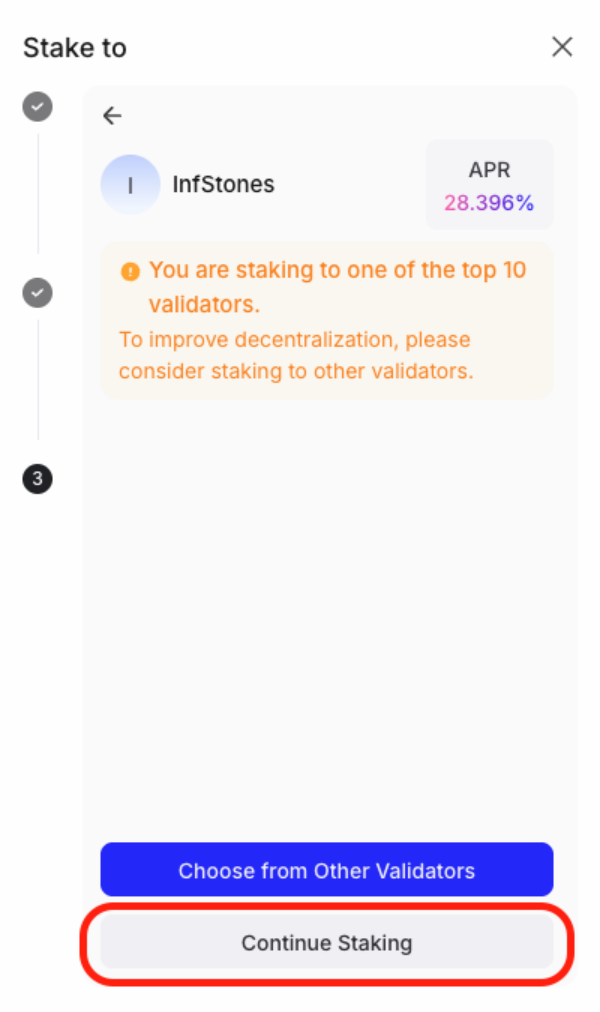Screen dimensions: 600x1012
Task: Go back with the left arrow
Action: click(x=112, y=116)
